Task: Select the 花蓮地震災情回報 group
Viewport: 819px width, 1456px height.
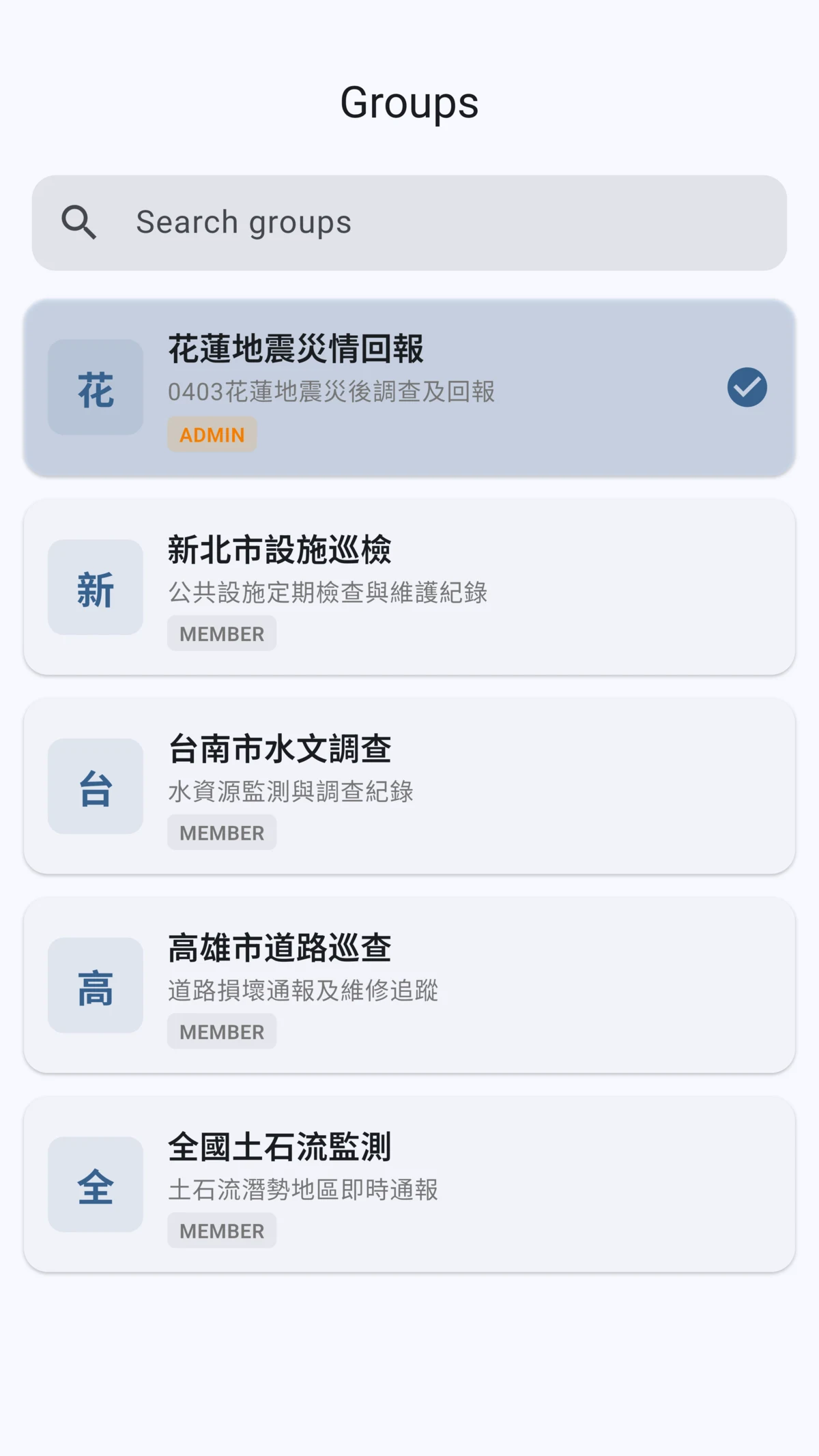Action: click(x=409, y=388)
